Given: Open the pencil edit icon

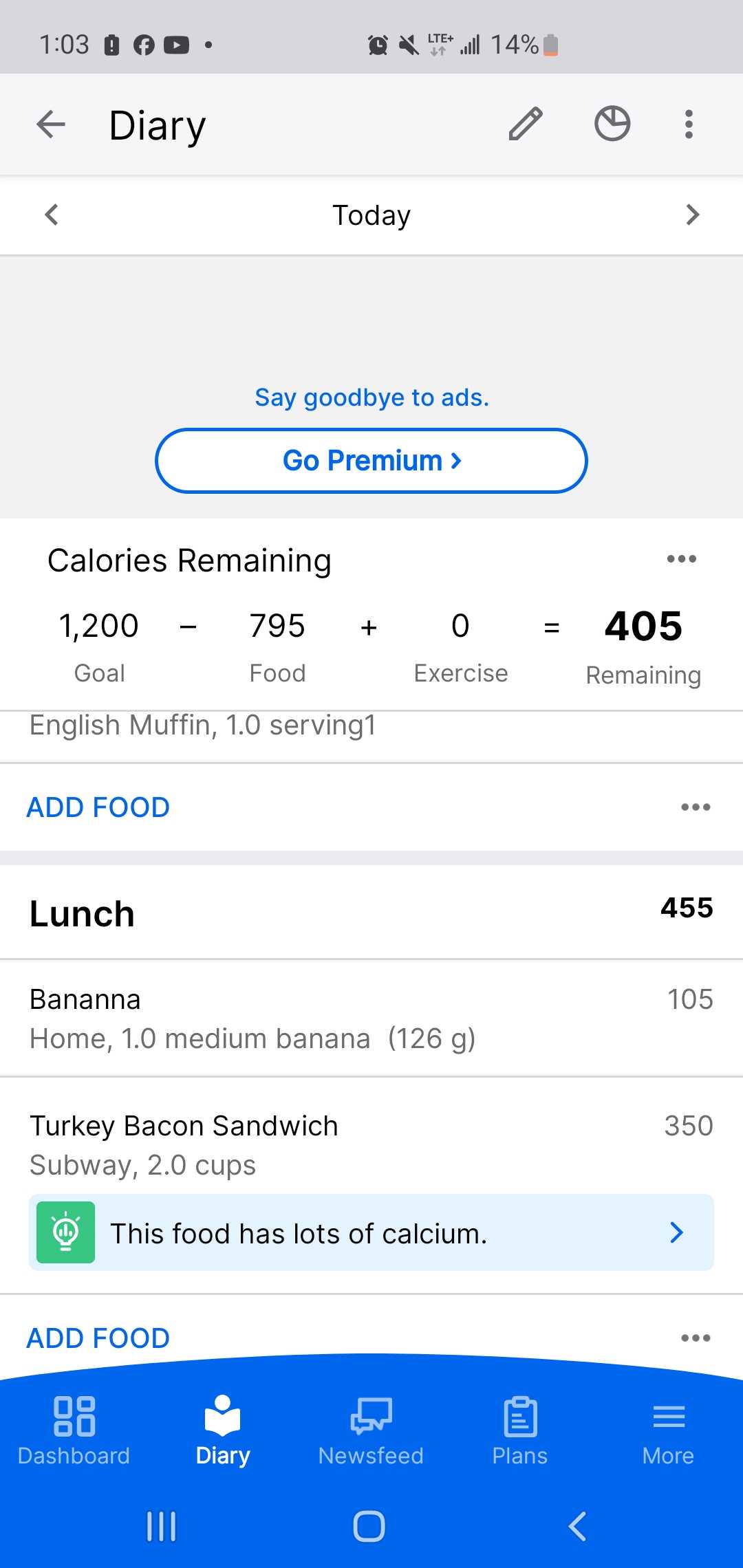Looking at the screenshot, I should click(526, 124).
